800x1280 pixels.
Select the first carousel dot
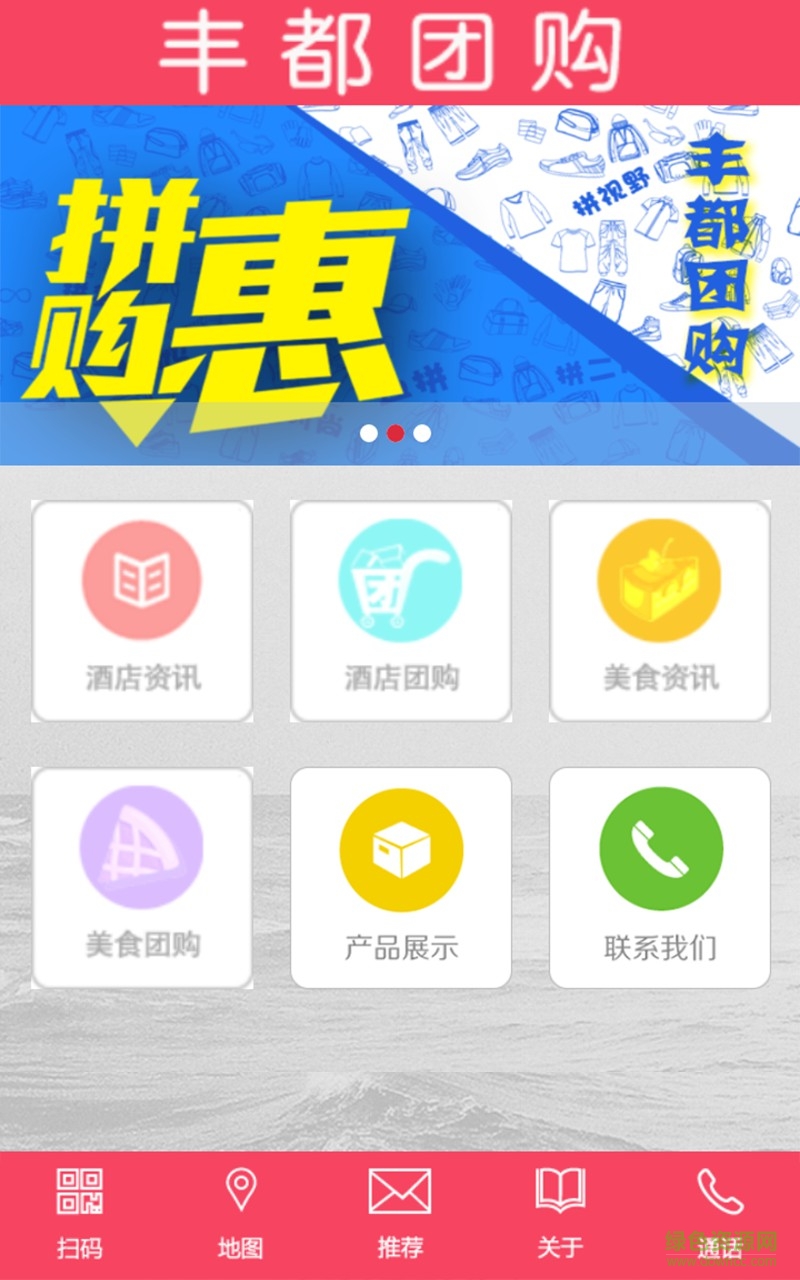tap(371, 433)
